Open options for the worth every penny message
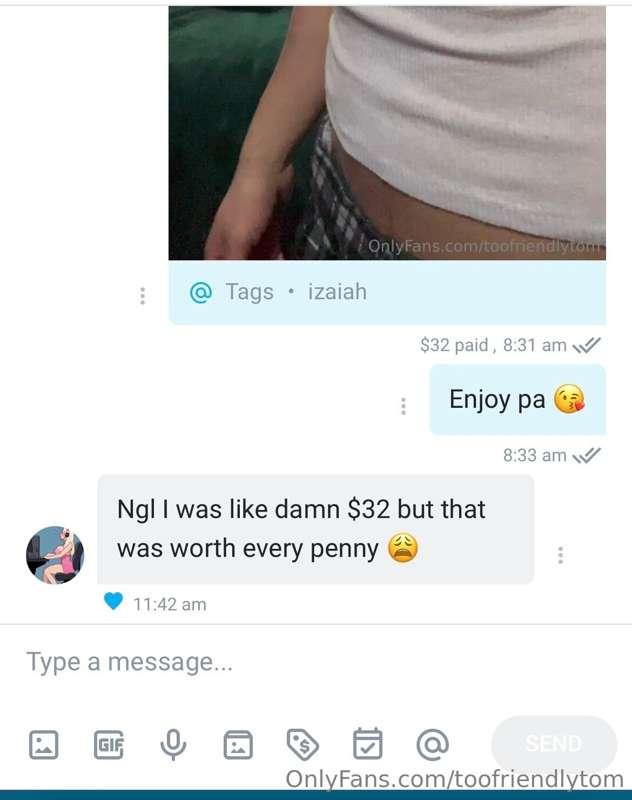The height and width of the screenshot is (800, 632). pos(560,554)
